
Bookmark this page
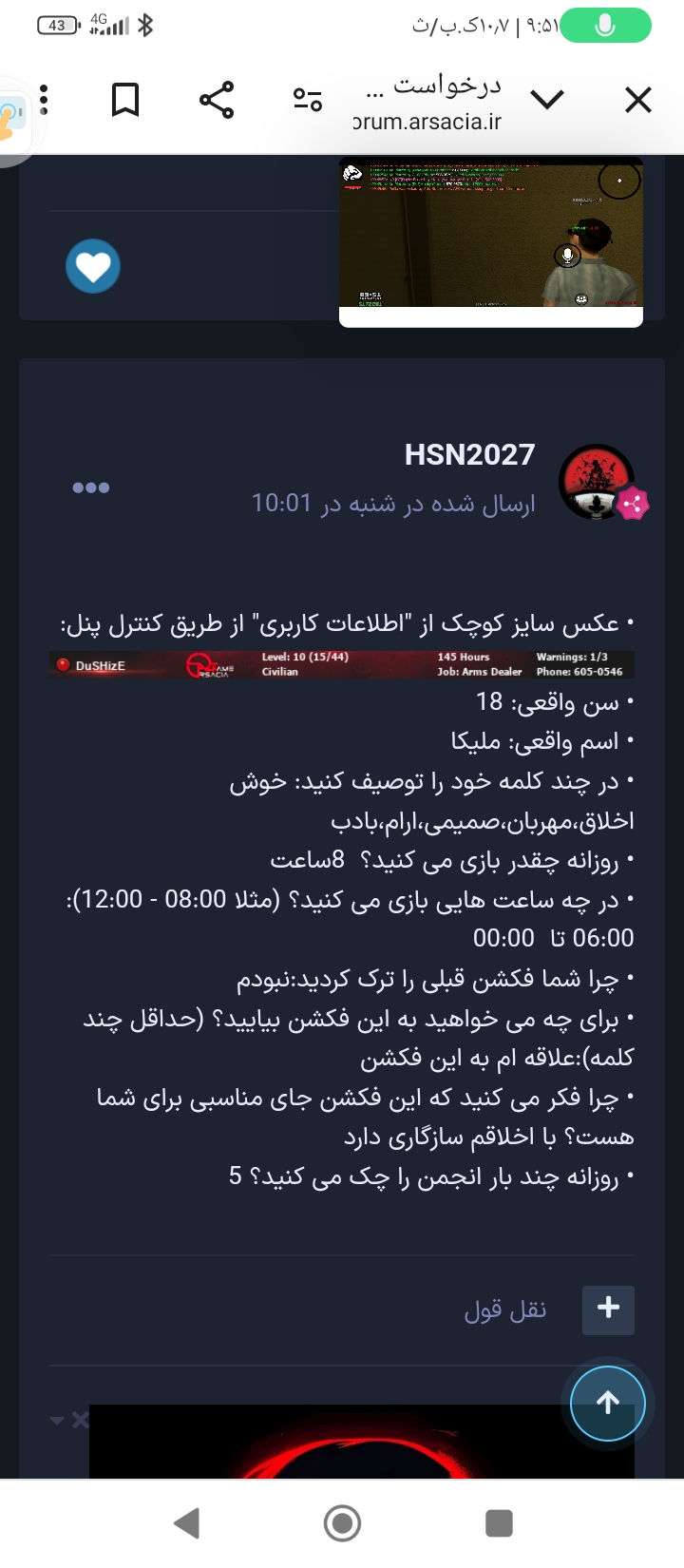click(x=125, y=100)
